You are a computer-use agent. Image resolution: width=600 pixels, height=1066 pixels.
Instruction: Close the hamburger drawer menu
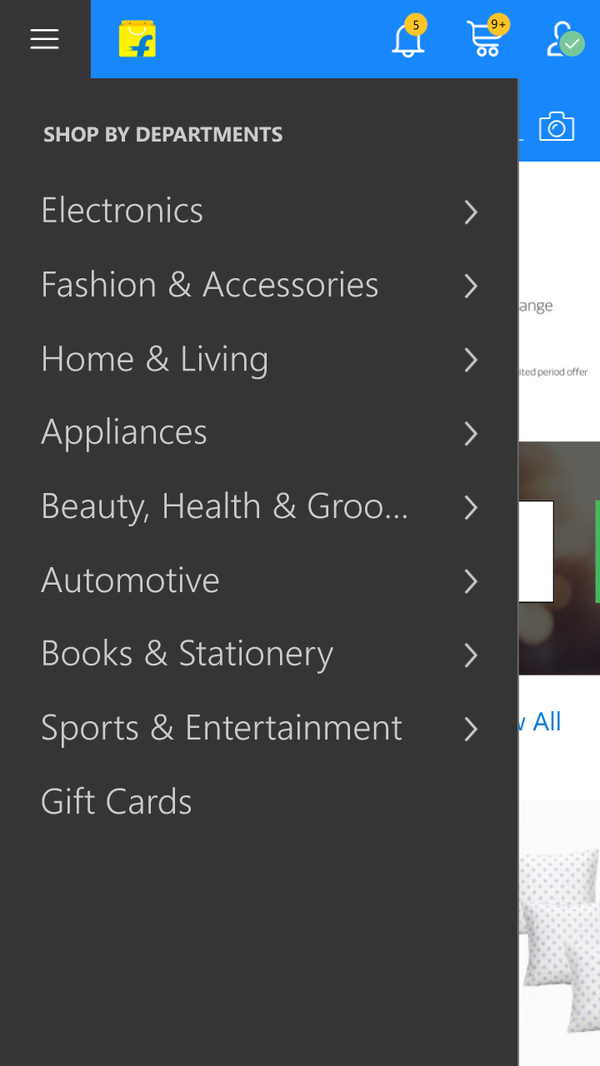point(45,39)
